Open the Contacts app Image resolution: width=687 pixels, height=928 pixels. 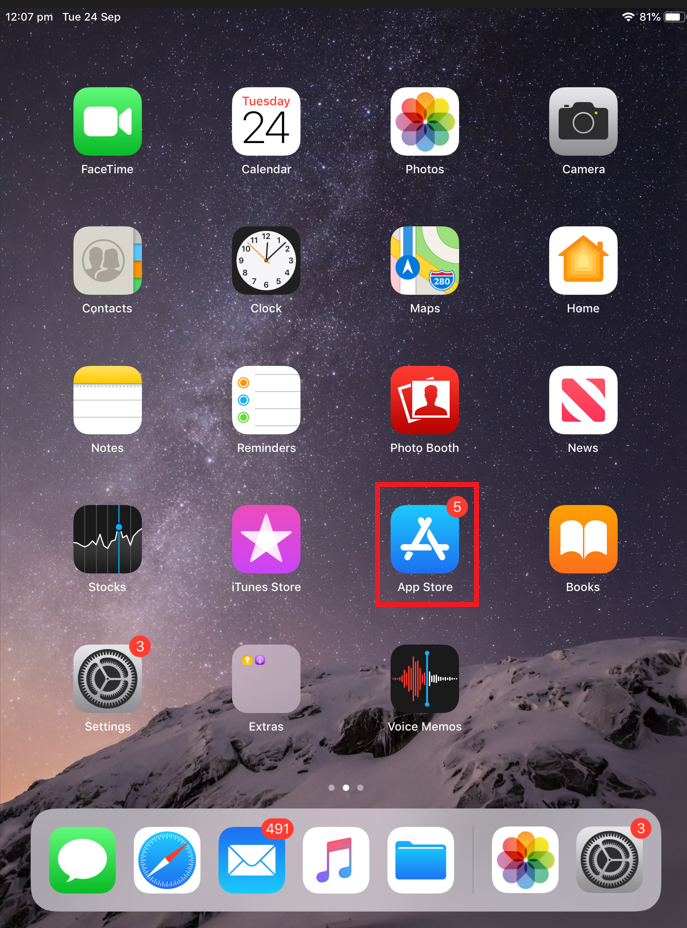pos(107,261)
